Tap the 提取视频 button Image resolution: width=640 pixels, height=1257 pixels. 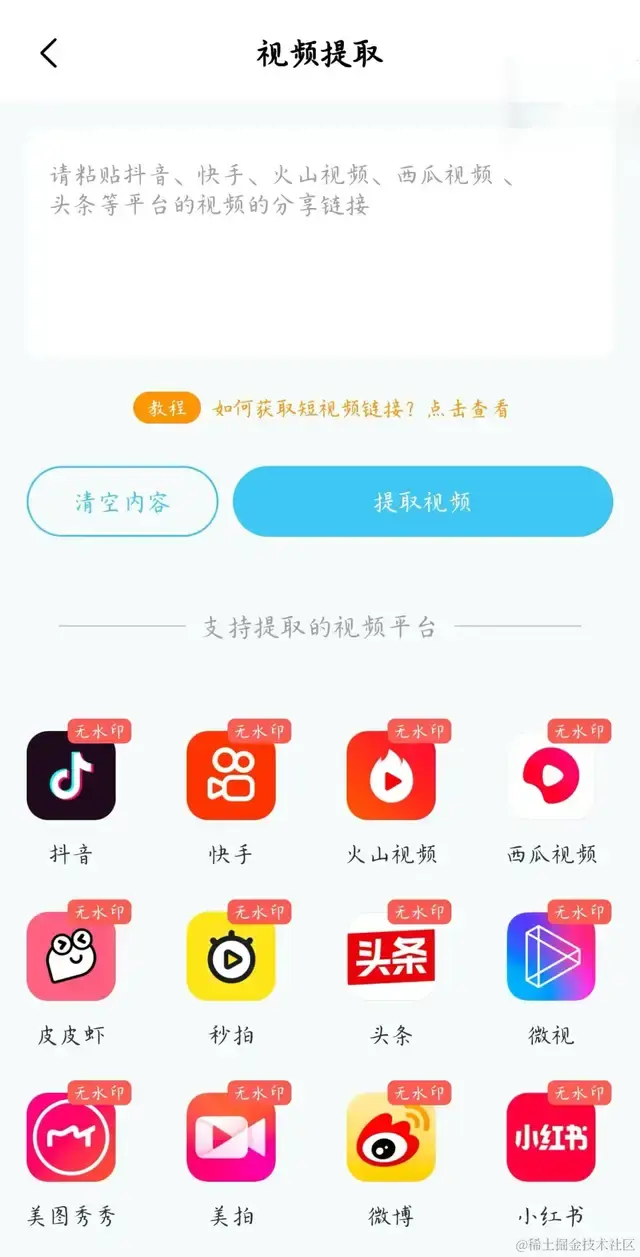coord(422,502)
